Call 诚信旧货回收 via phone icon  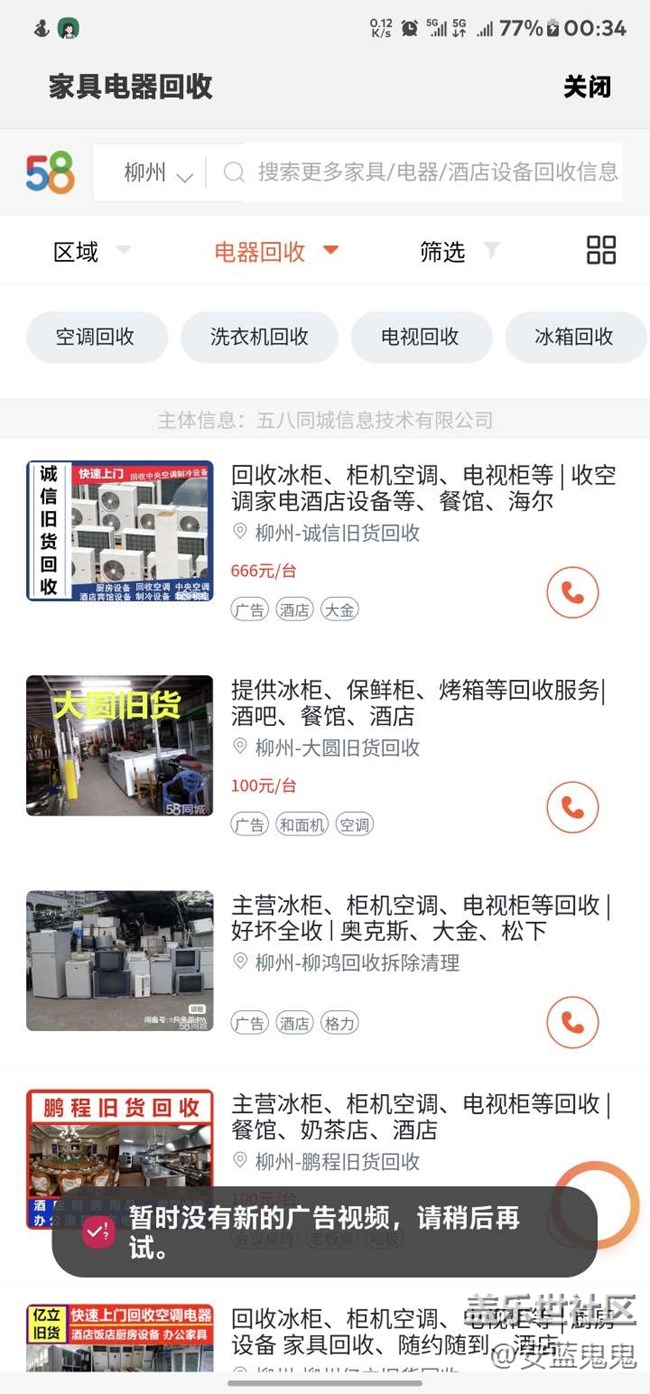(572, 593)
